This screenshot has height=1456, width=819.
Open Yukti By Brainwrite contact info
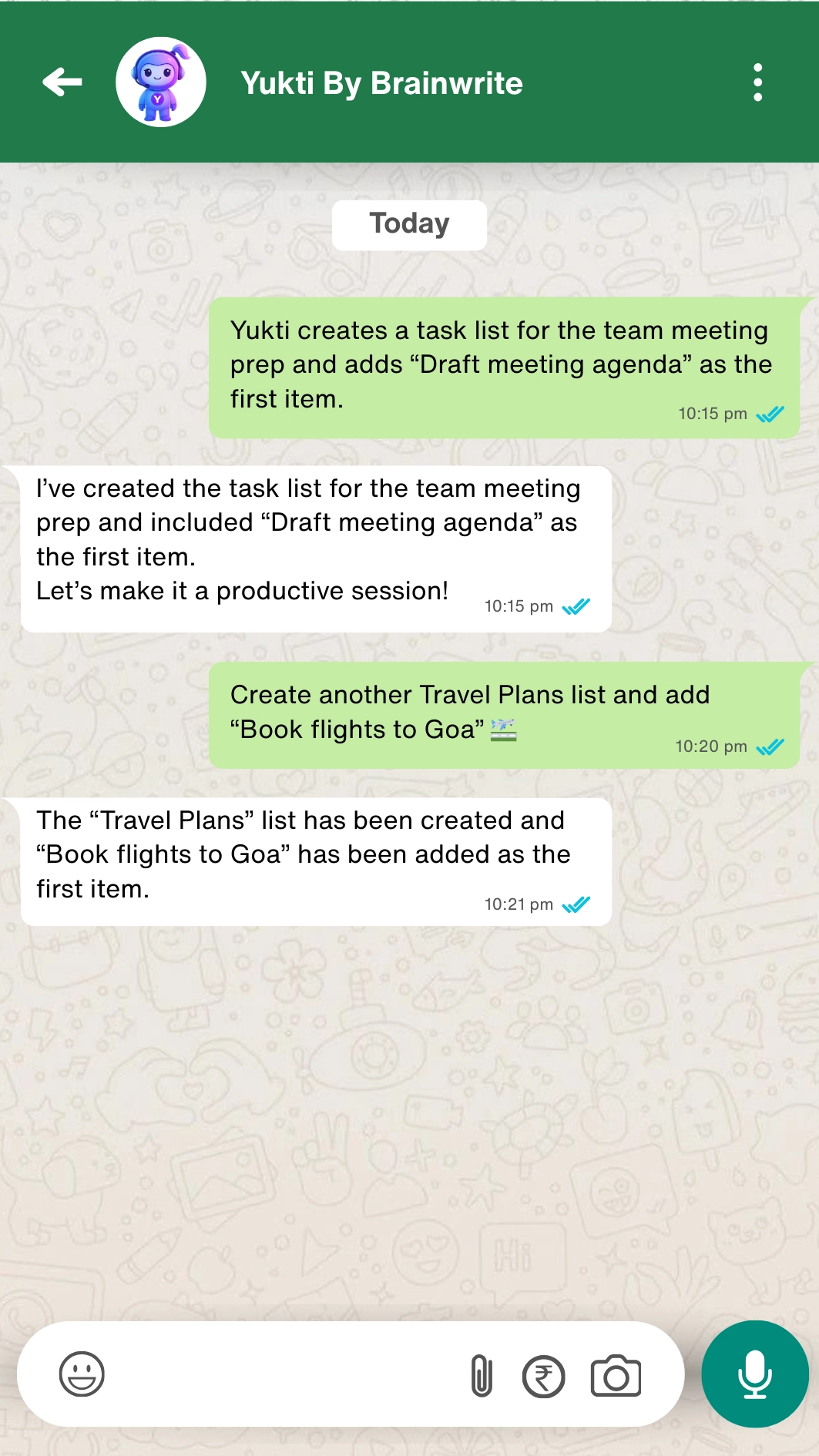(x=381, y=83)
